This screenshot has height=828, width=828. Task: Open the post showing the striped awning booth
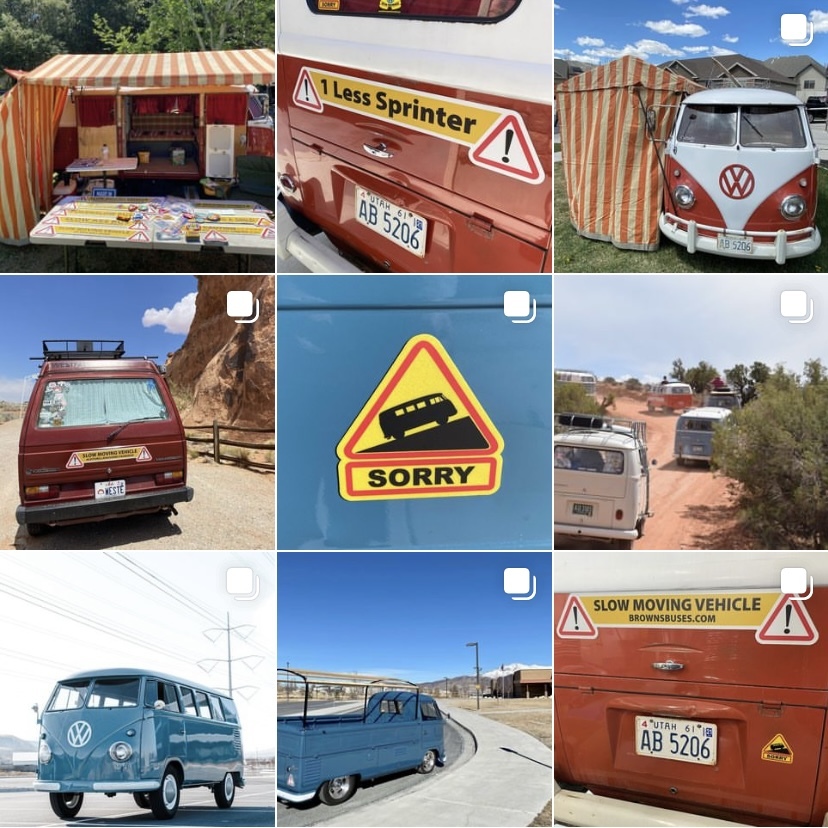137,136
